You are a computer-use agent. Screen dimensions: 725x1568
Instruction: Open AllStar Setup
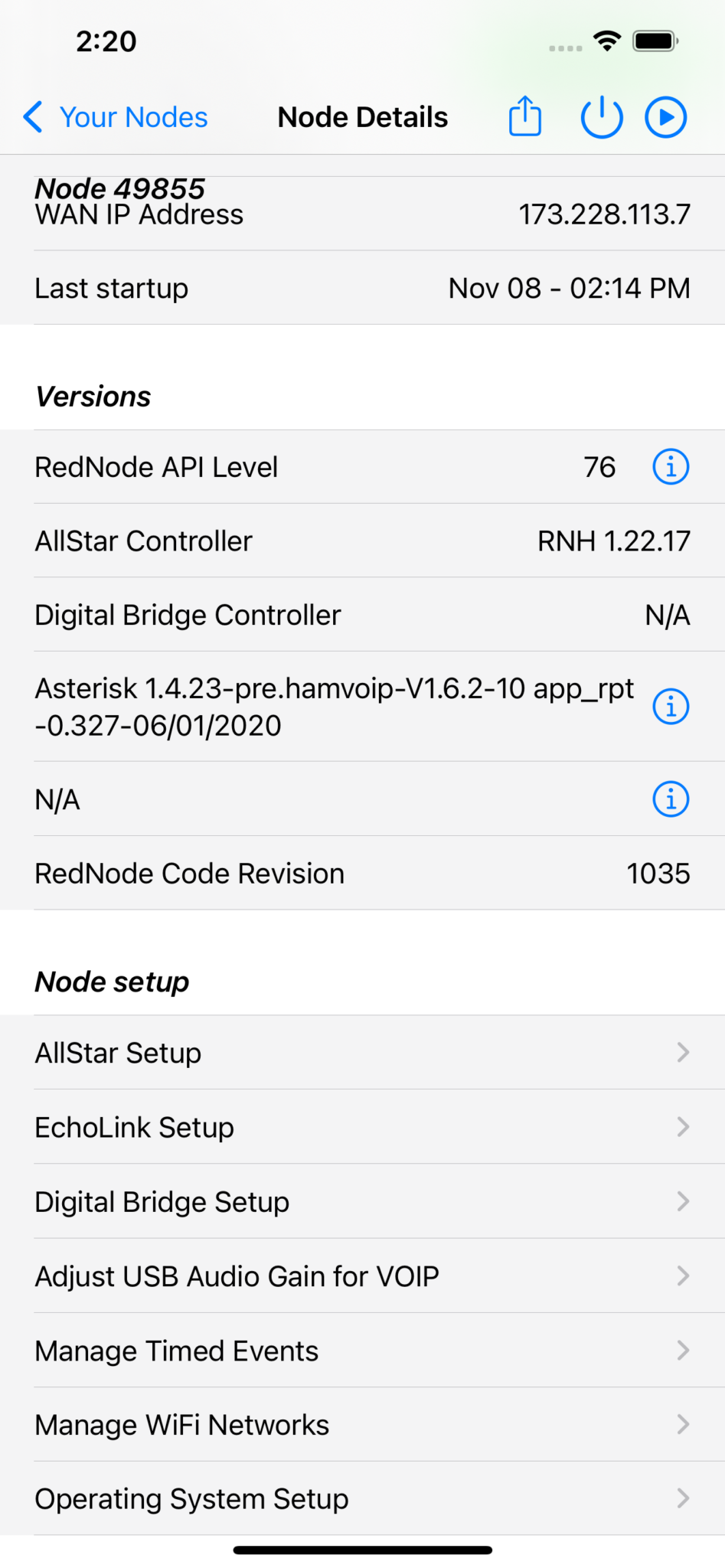pos(362,1053)
